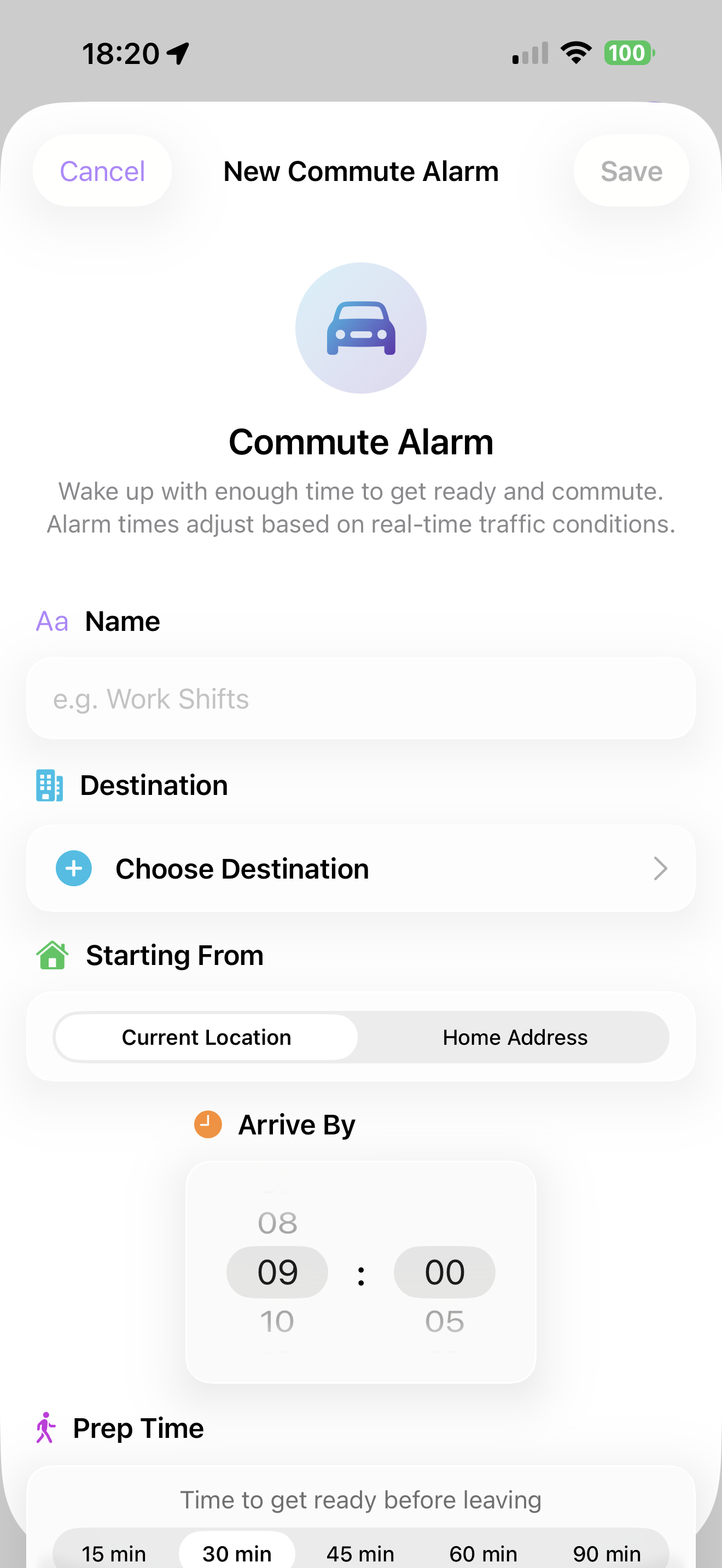Click the location arrow in the status bar
722x1568 pixels.
[177, 52]
